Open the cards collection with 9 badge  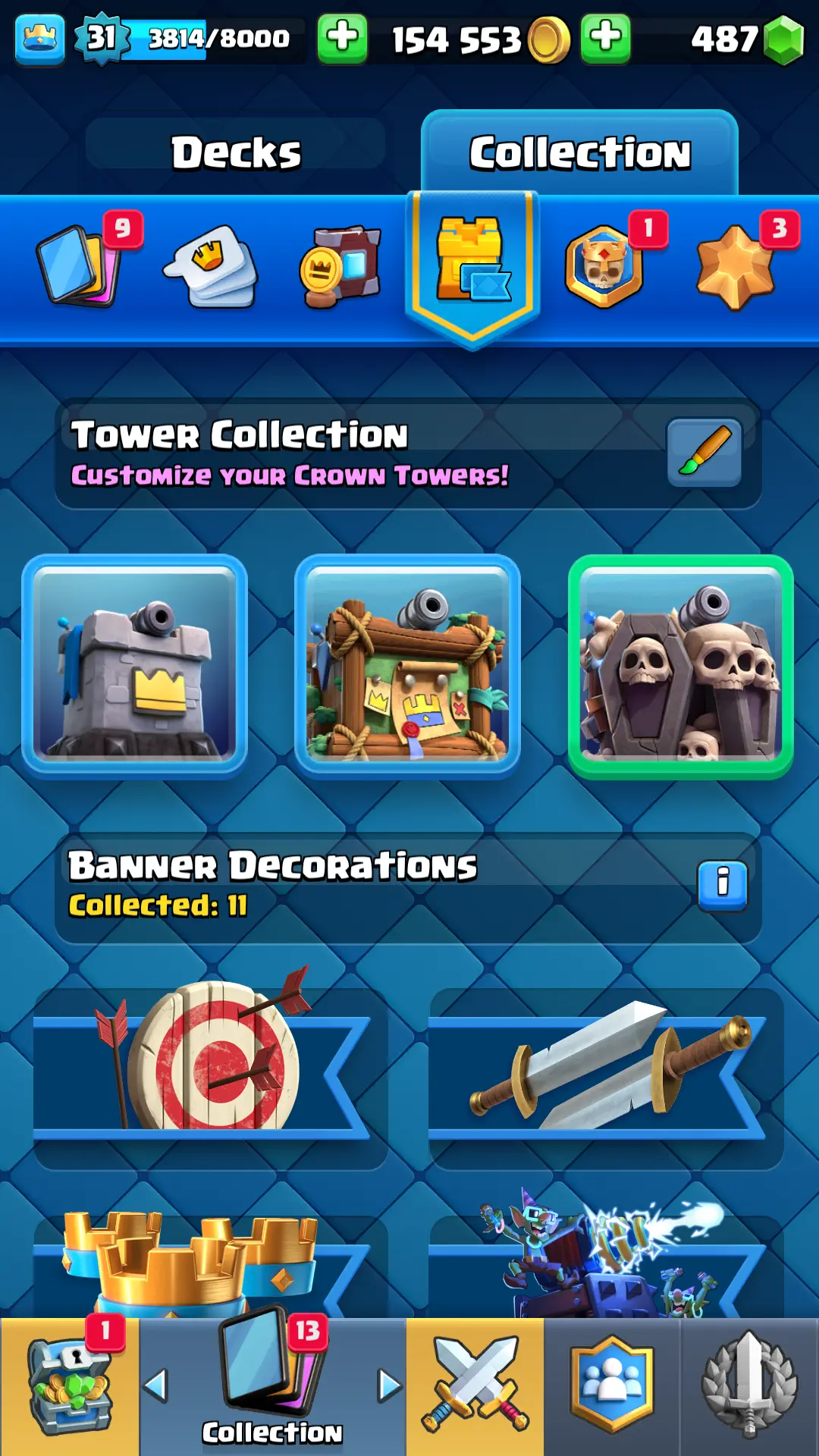(x=80, y=265)
